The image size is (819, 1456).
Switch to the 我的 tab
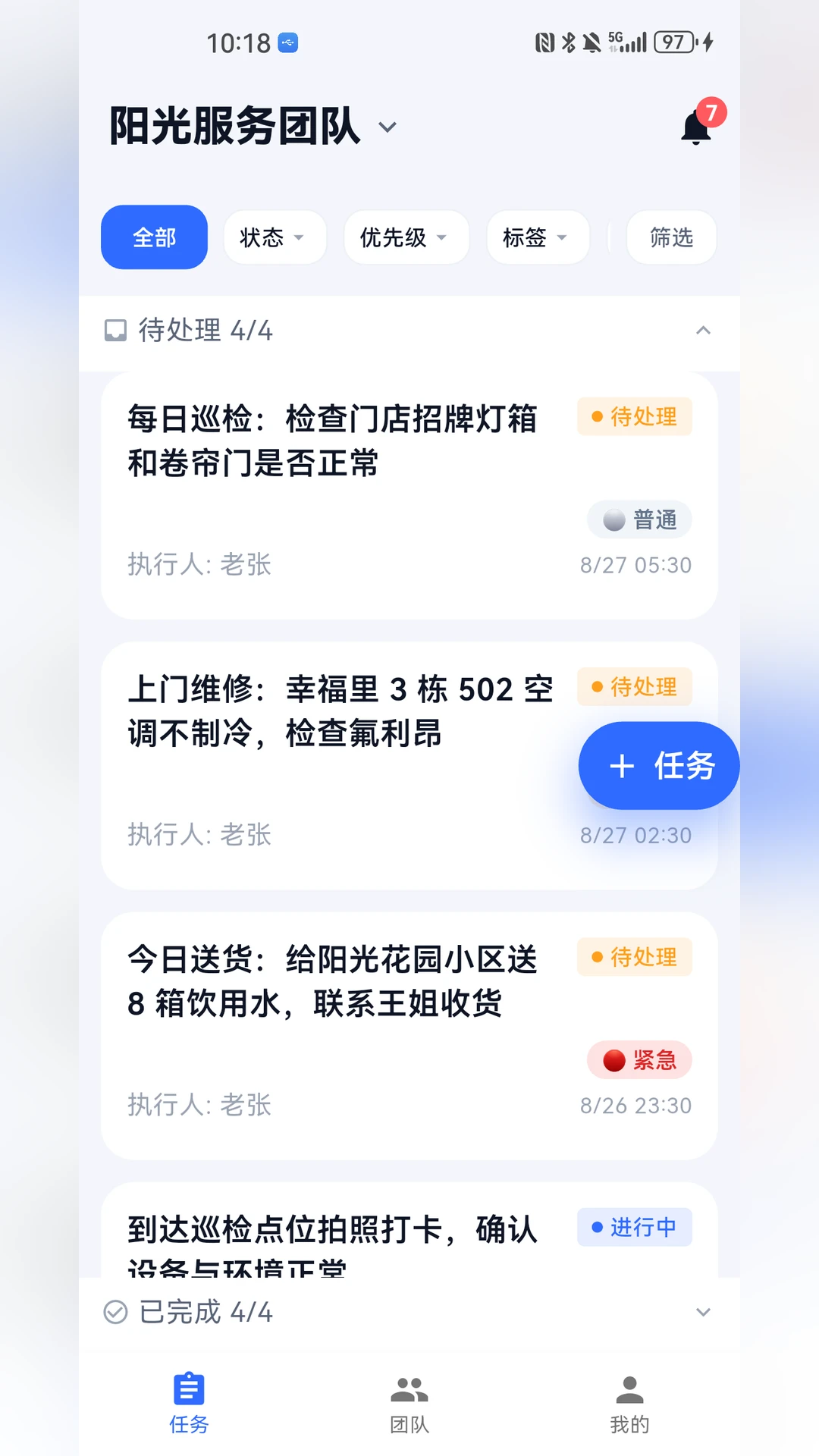pyautogui.click(x=629, y=1404)
